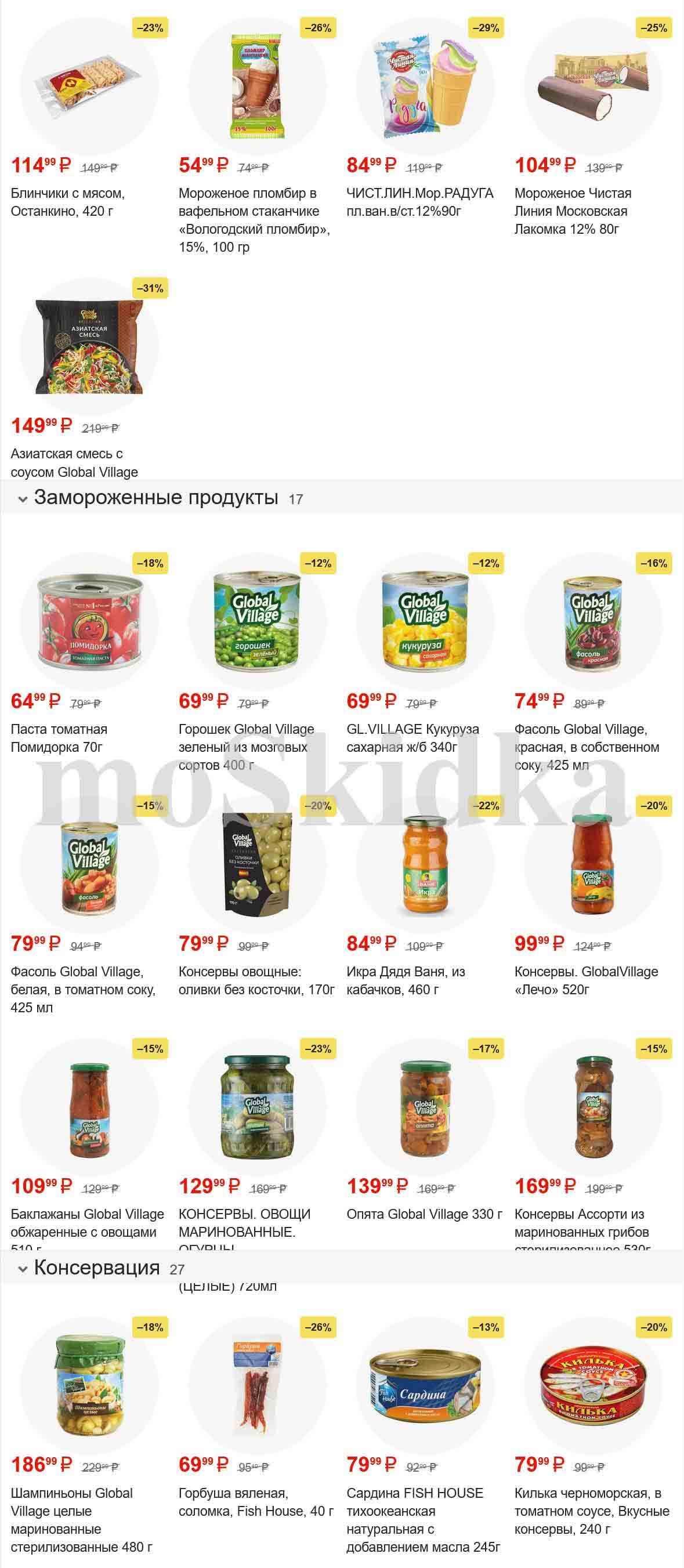This screenshot has height=1568, width=684.
Task: Open Горошек Global Village зеленый card
Action: click(x=257, y=622)
